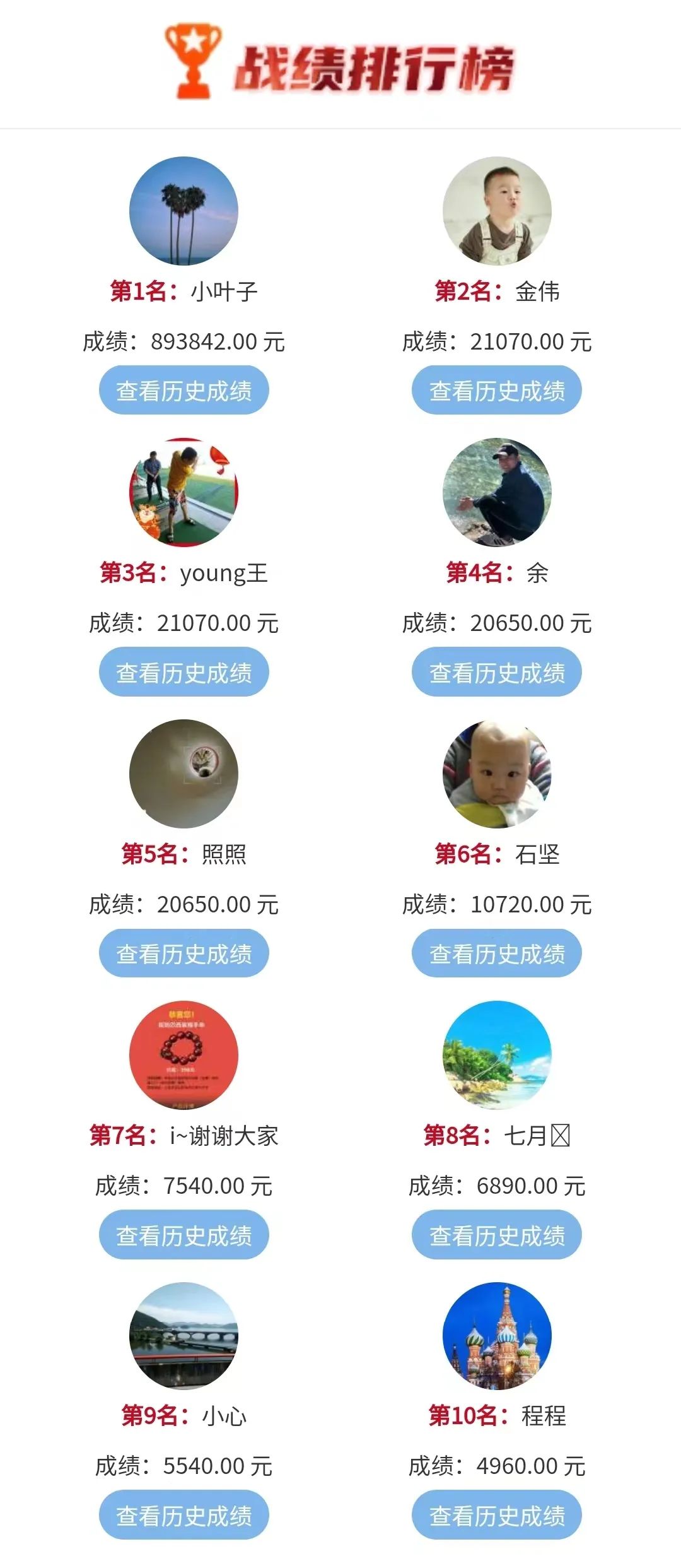Viewport: 681px width, 1568px height.
Task: Open history results for i~谢谢大家
Action: (183, 1235)
